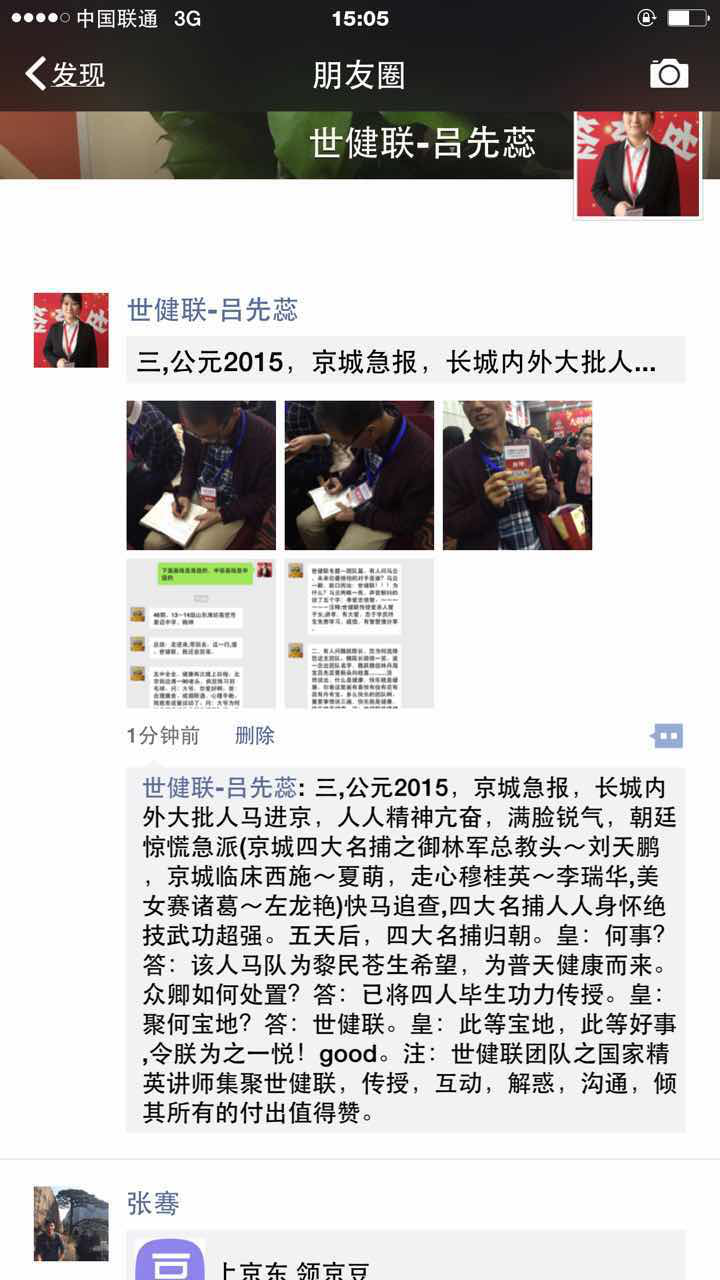View the first photo of the person writing
The width and height of the screenshot is (720, 1280).
pos(200,475)
